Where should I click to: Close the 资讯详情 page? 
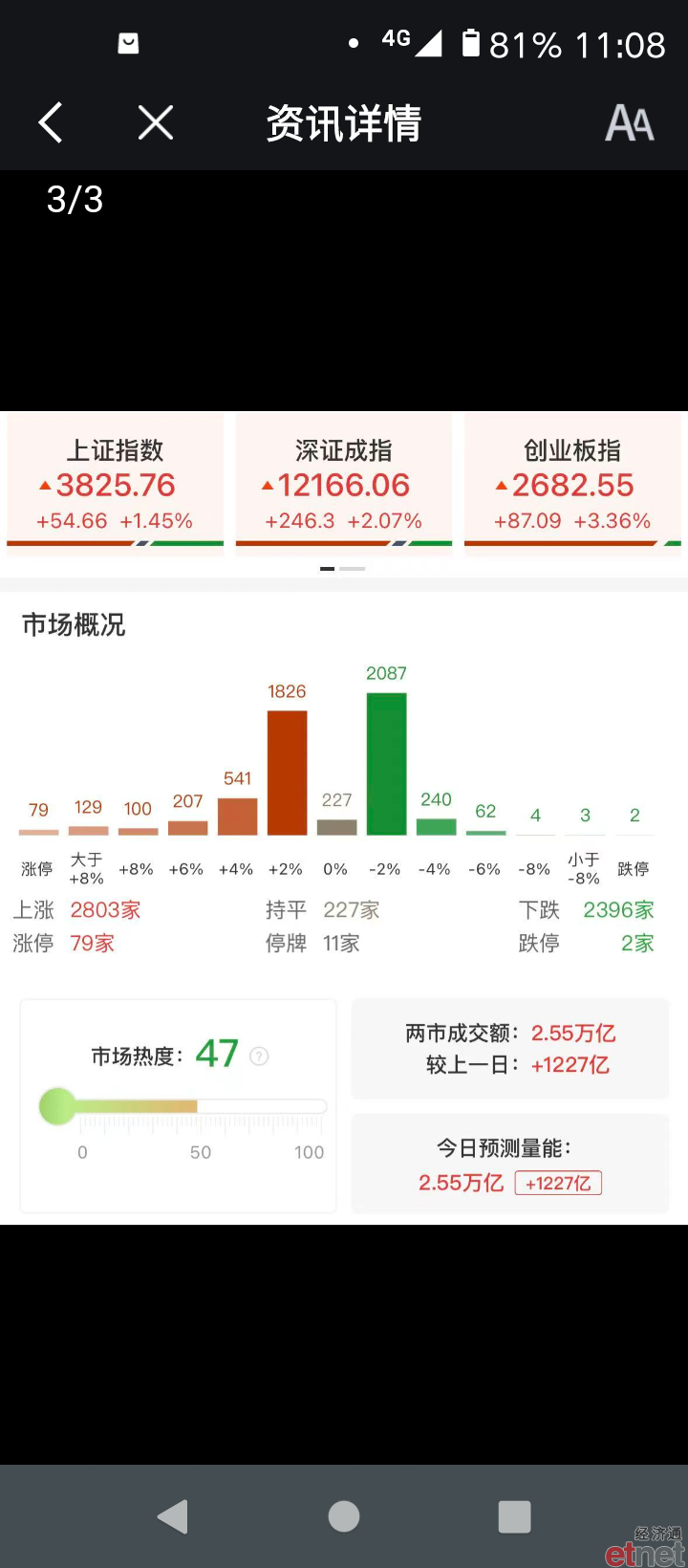156,123
